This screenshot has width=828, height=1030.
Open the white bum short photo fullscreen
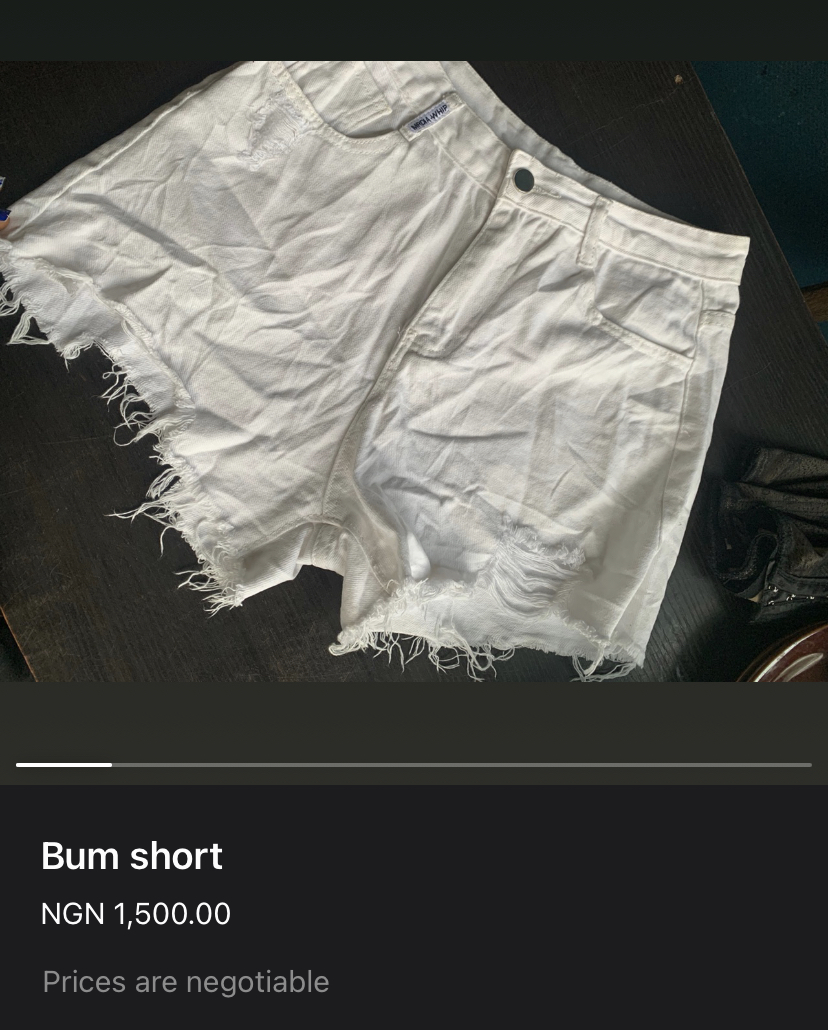(x=414, y=370)
